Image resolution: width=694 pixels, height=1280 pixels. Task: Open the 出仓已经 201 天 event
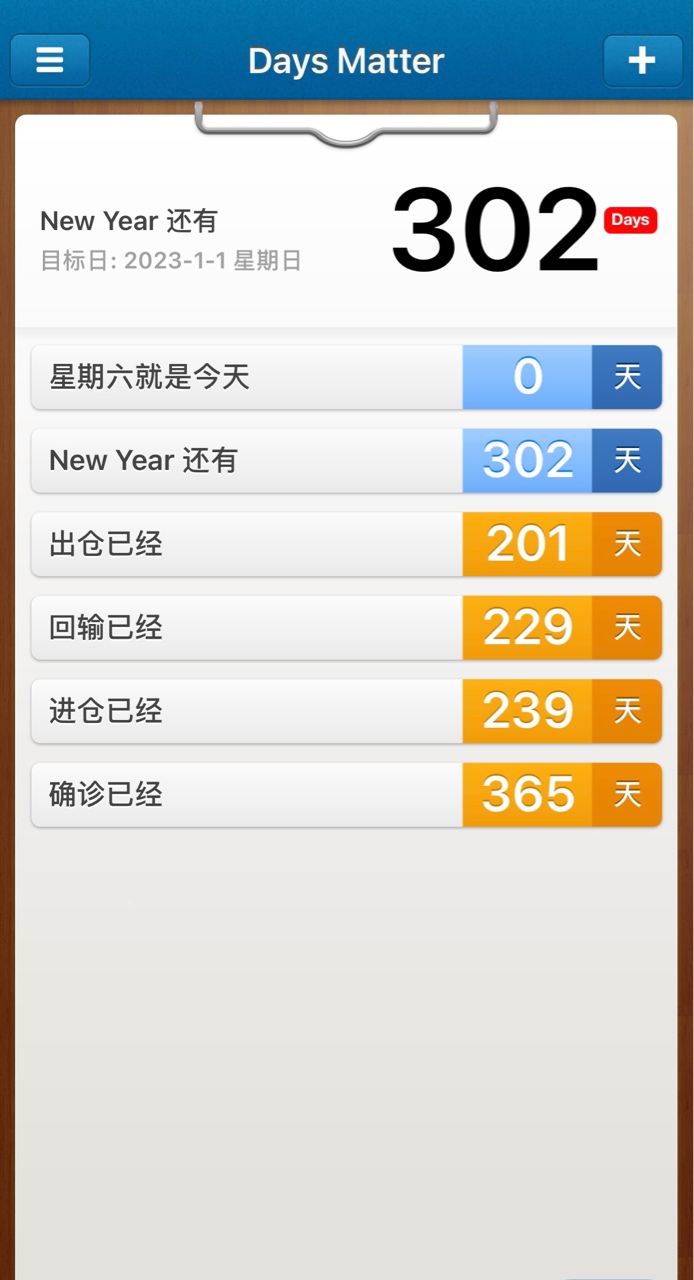pos(347,544)
